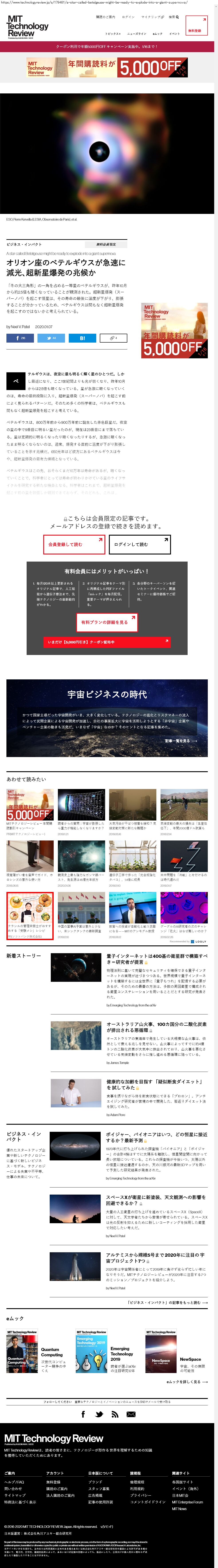218x1568 pixels.
Task: Bookmark article with Hatena B! button
Action: (82, 338)
